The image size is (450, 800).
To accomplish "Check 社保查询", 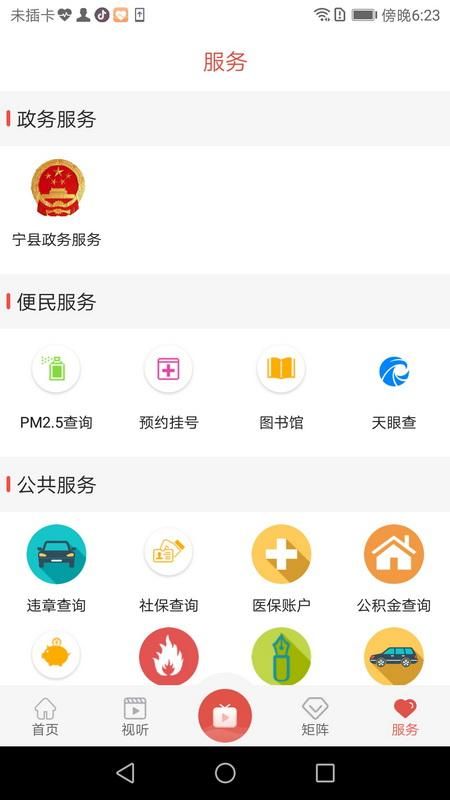I will tap(168, 569).
